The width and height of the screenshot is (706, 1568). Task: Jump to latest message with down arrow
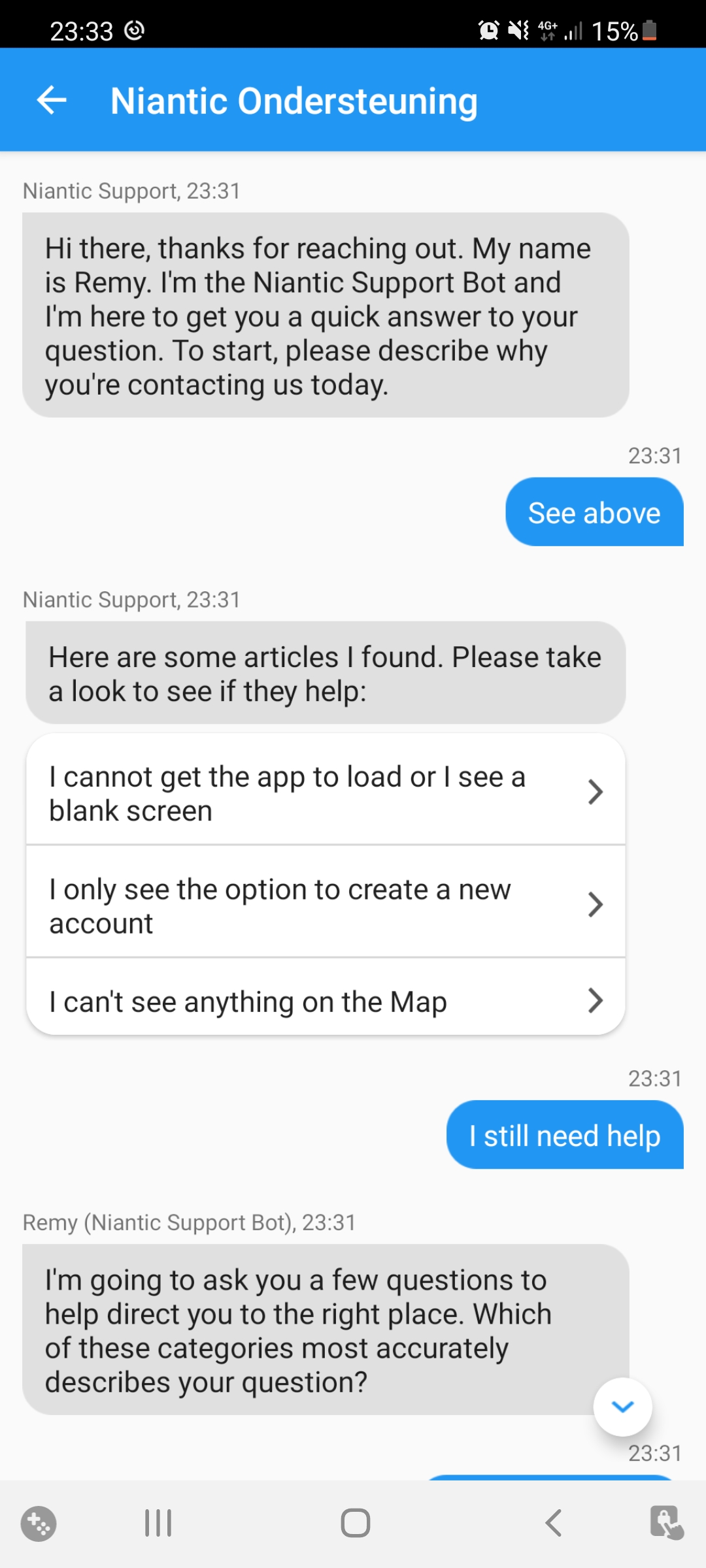point(622,1406)
